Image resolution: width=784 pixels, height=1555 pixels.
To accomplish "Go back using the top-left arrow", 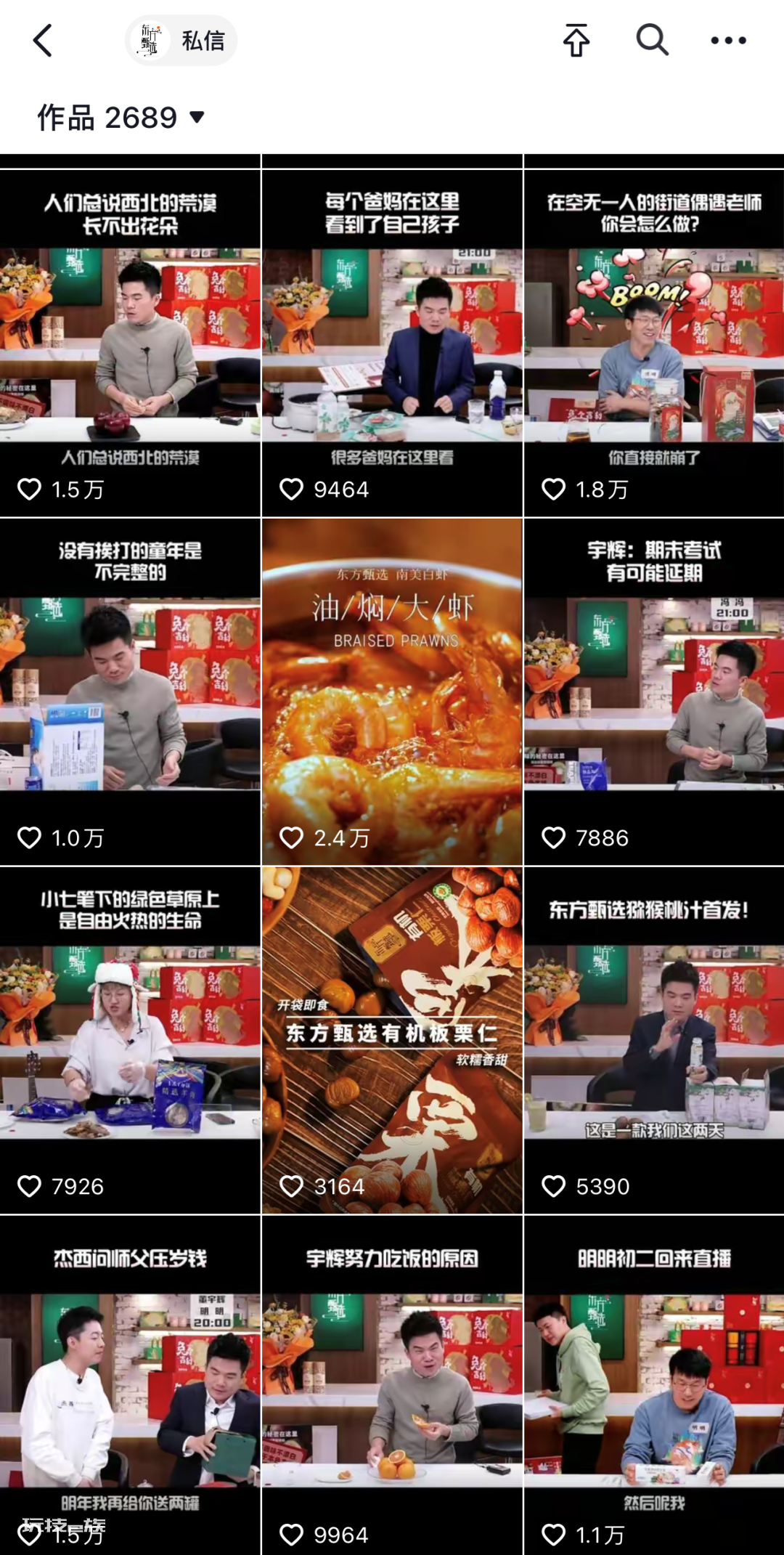I will (x=43, y=41).
